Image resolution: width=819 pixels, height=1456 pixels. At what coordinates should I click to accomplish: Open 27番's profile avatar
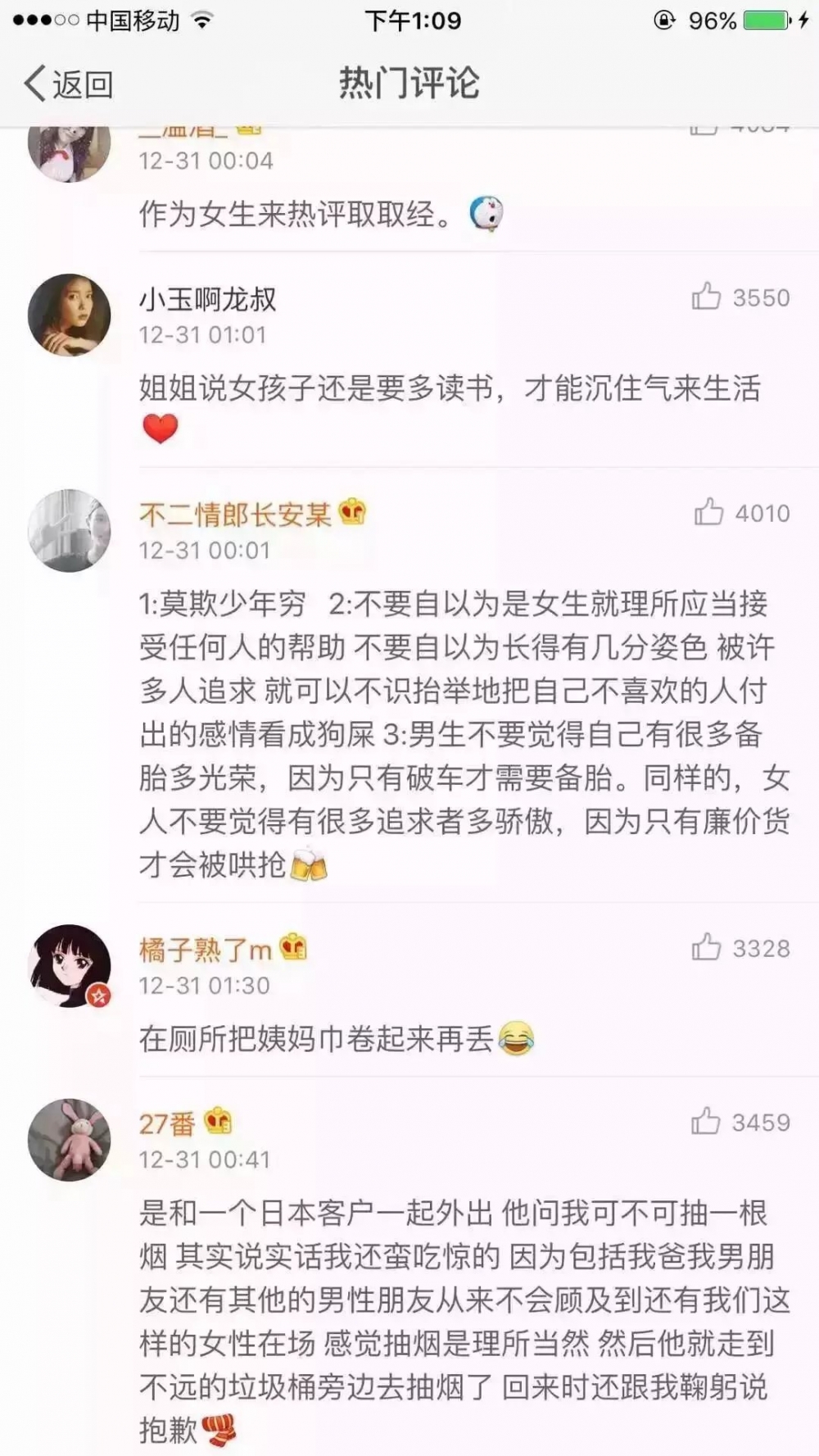(70, 1140)
